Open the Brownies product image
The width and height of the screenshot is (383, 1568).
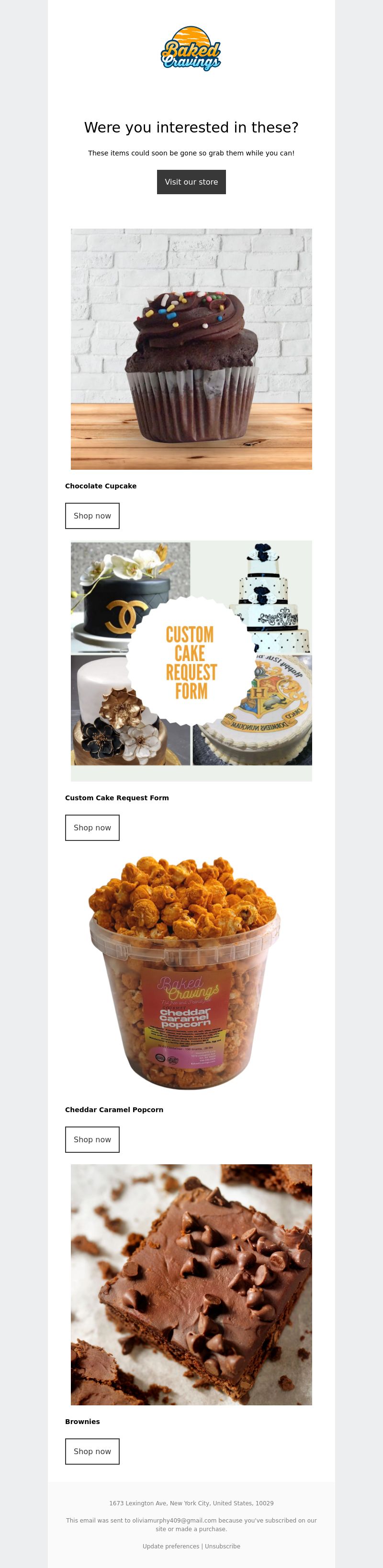191,1284
